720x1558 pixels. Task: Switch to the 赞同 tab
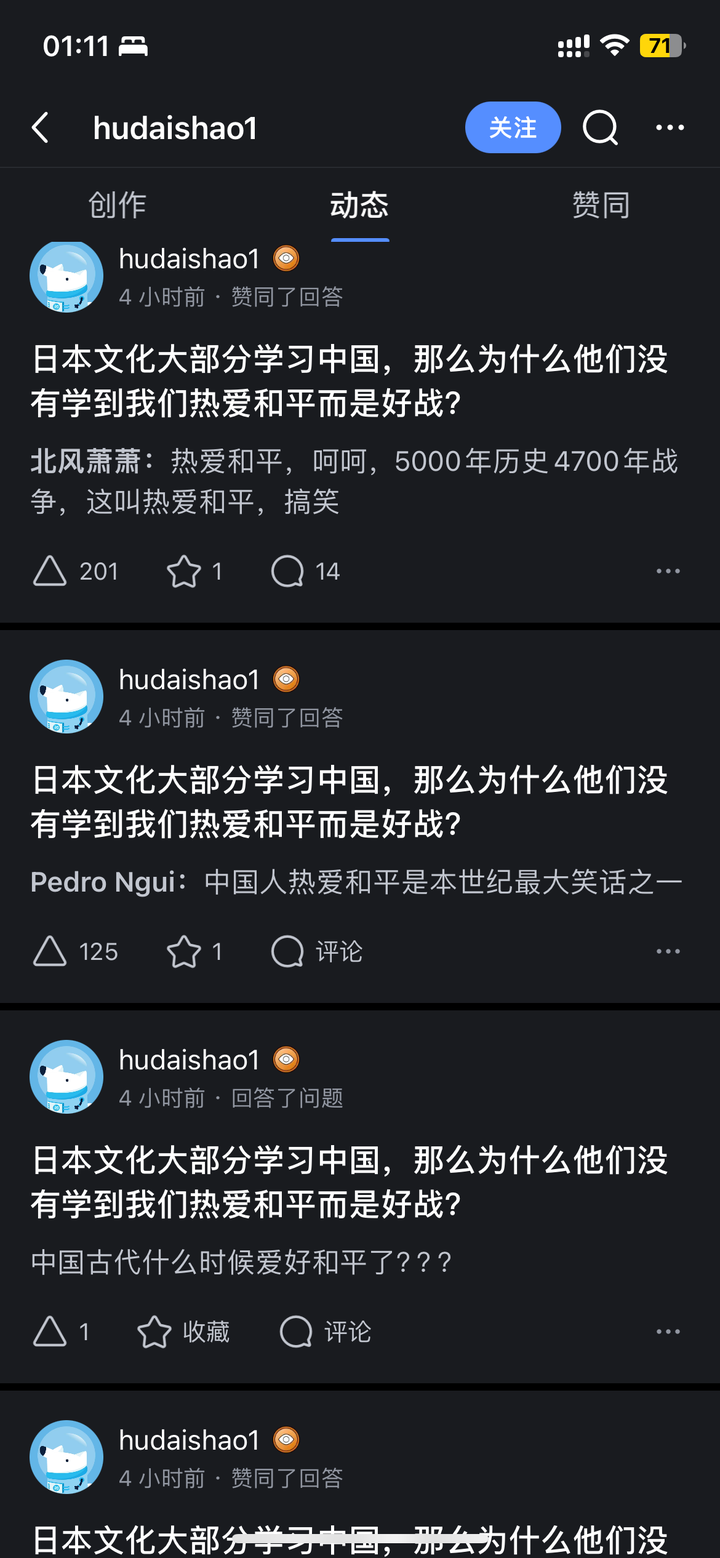click(600, 205)
